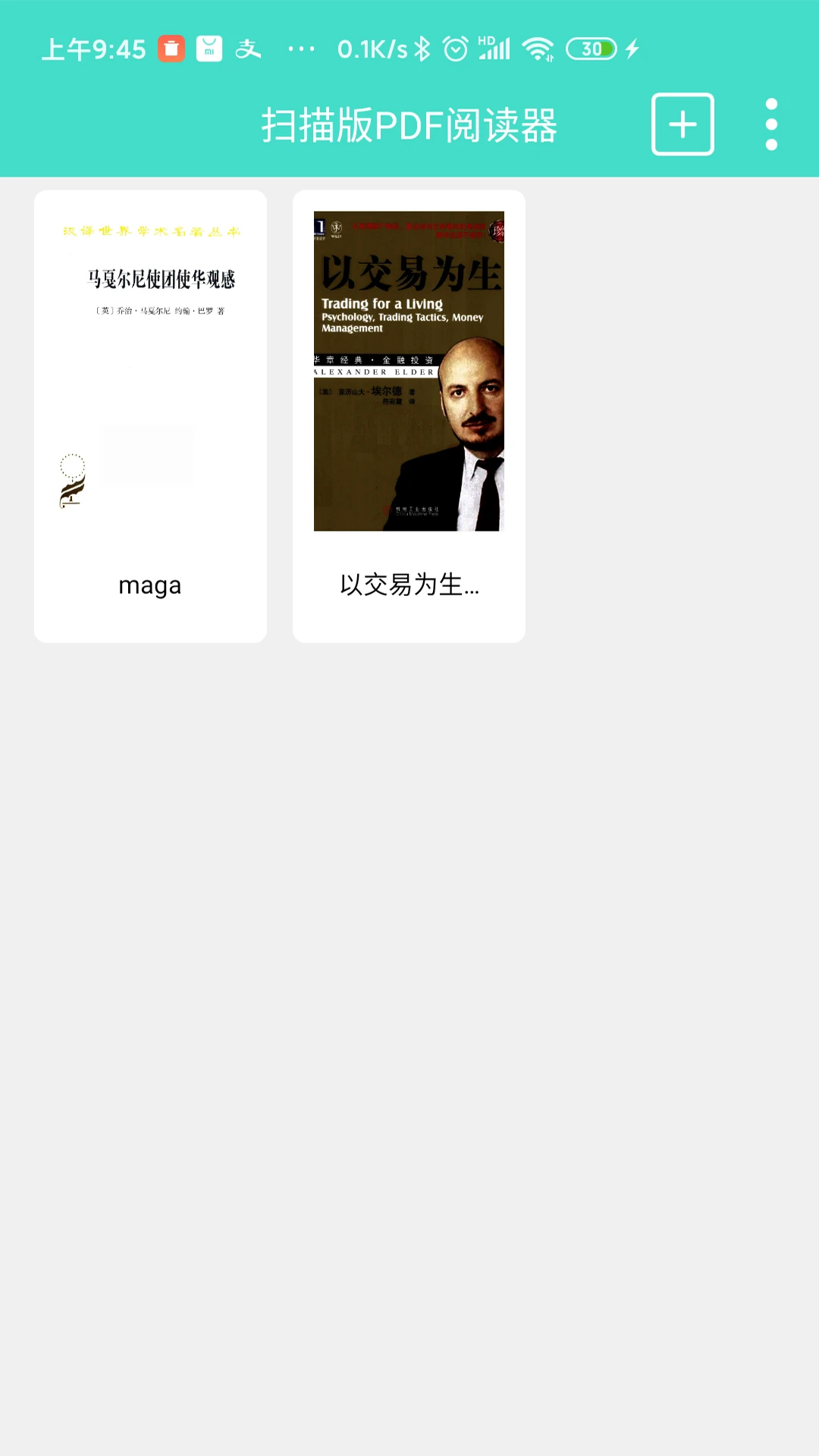The height and width of the screenshot is (1456, 819).
Task: Tap the clock showing 上午9:45
Action: pos(93,48)
